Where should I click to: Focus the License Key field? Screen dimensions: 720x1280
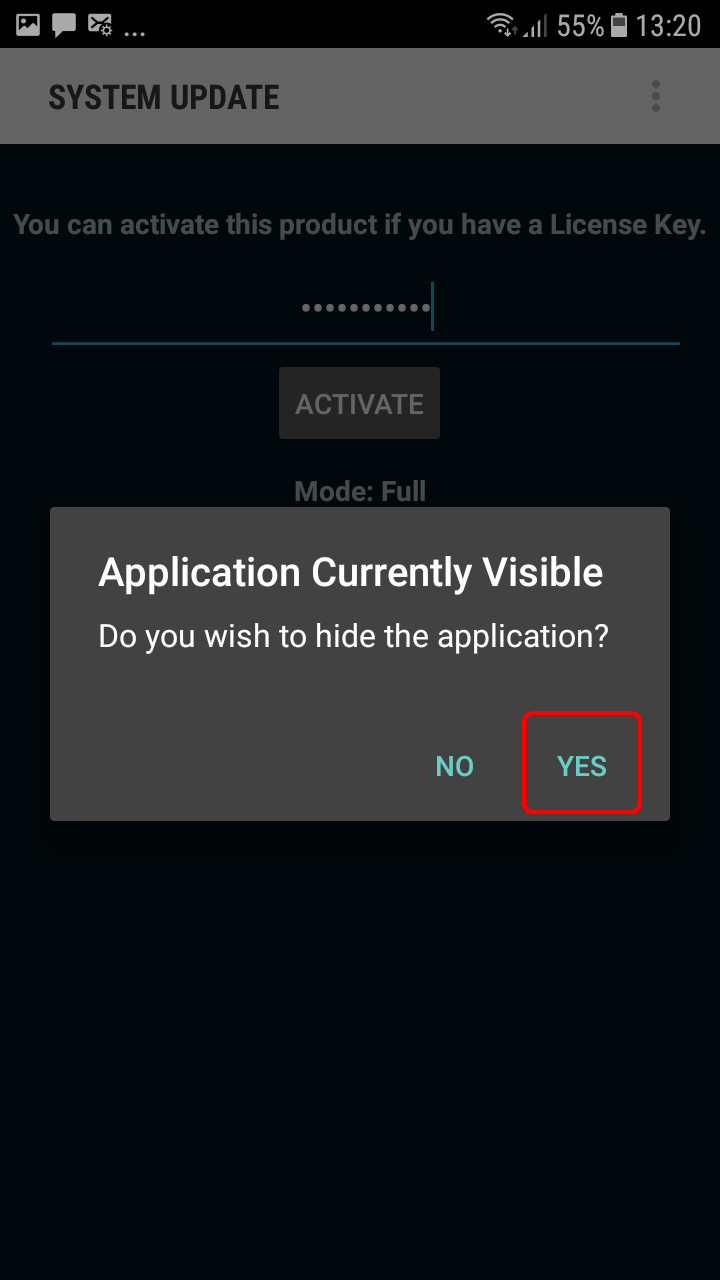pyautogui.click(x=366, y=309)
